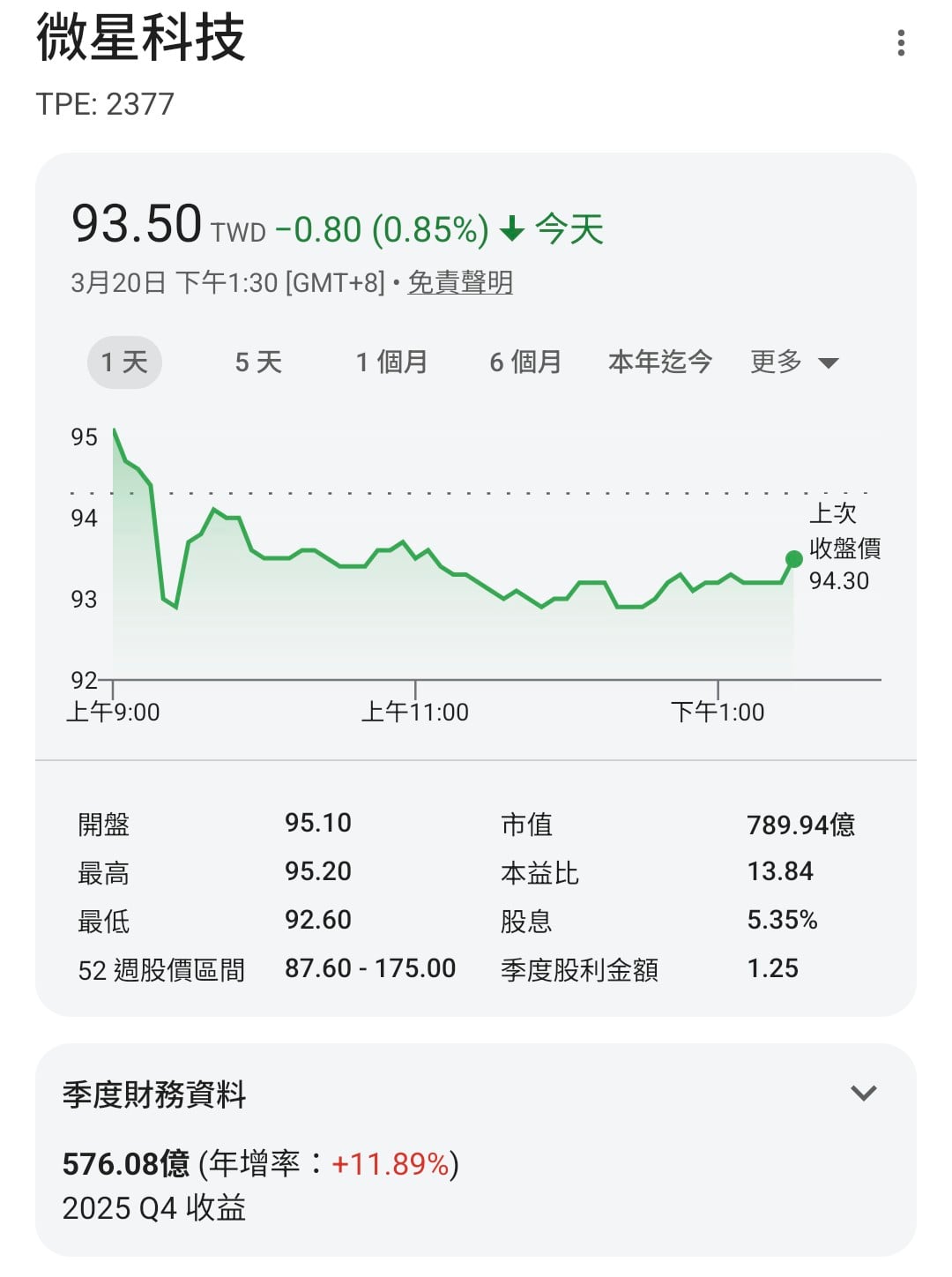952x1277 pixels.
Task: Open the three-dot overflow menu
Action: tap(900, 42)
